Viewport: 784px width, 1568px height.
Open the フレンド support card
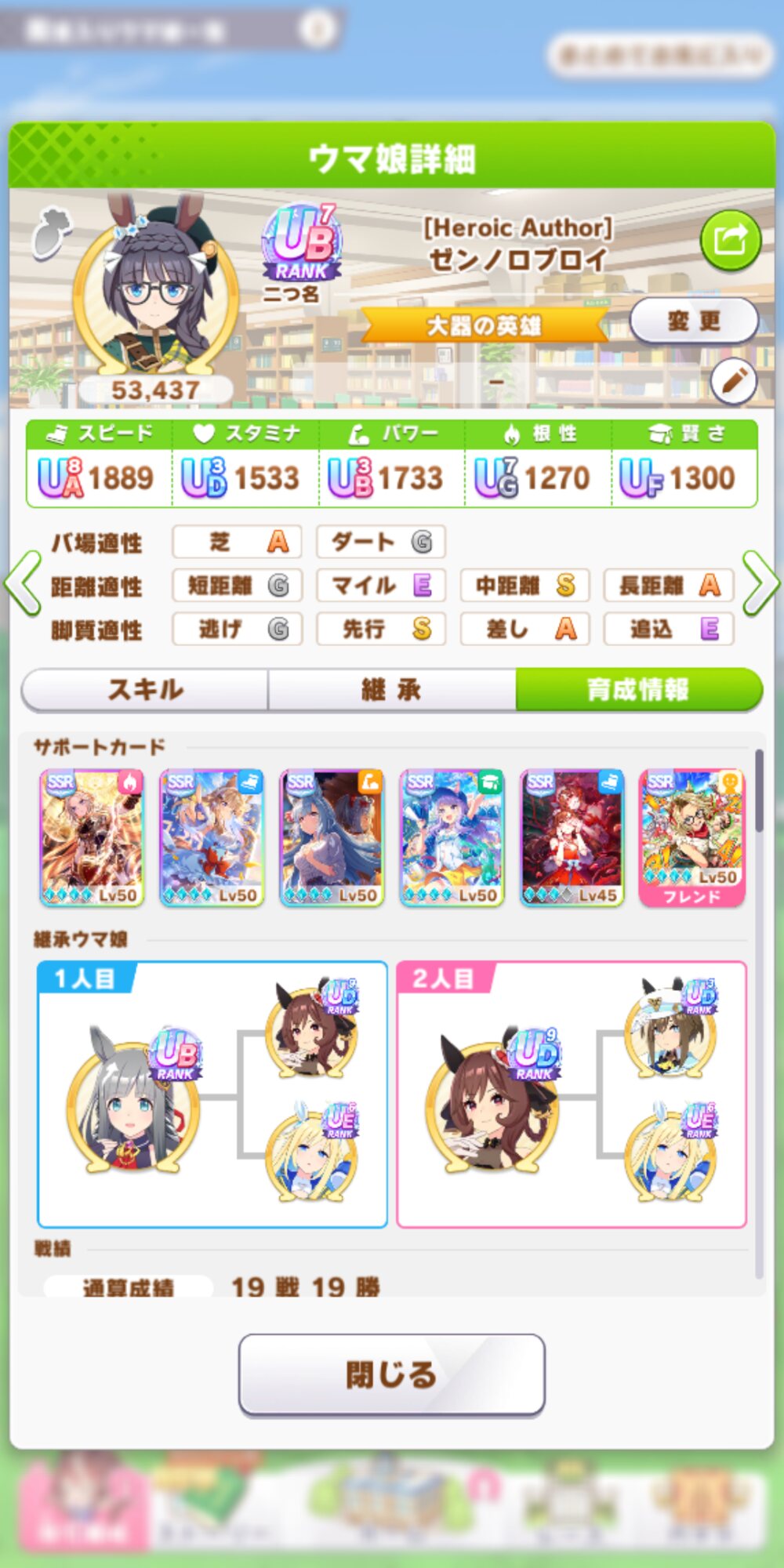coord(692,838)
